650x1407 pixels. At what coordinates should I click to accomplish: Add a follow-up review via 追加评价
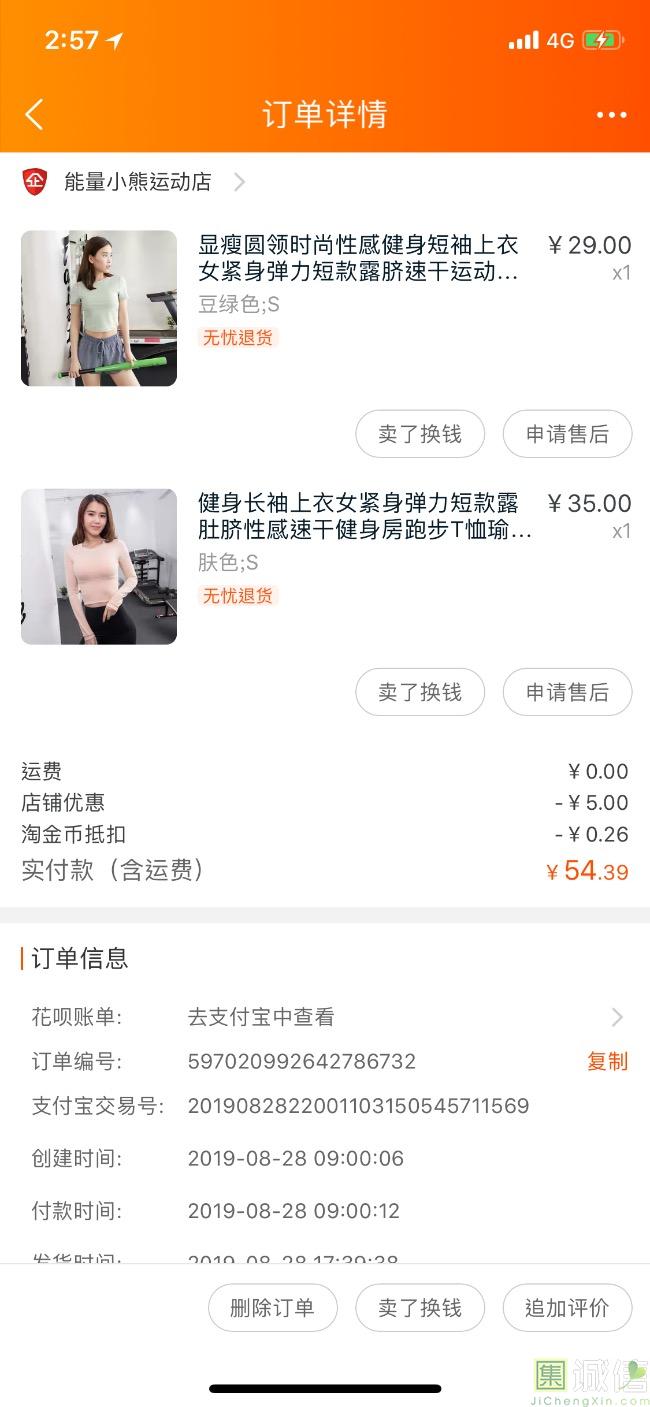(567, 1308)
